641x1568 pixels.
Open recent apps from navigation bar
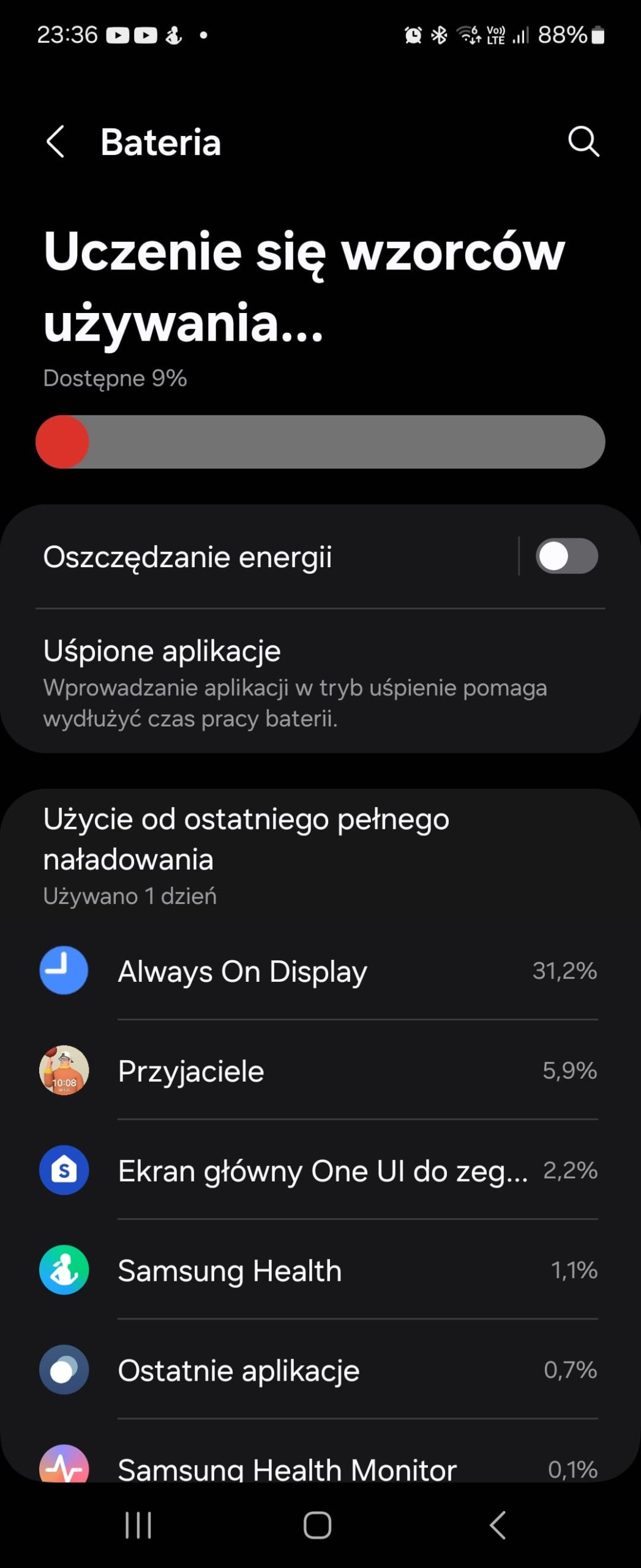click(138, 1525)
